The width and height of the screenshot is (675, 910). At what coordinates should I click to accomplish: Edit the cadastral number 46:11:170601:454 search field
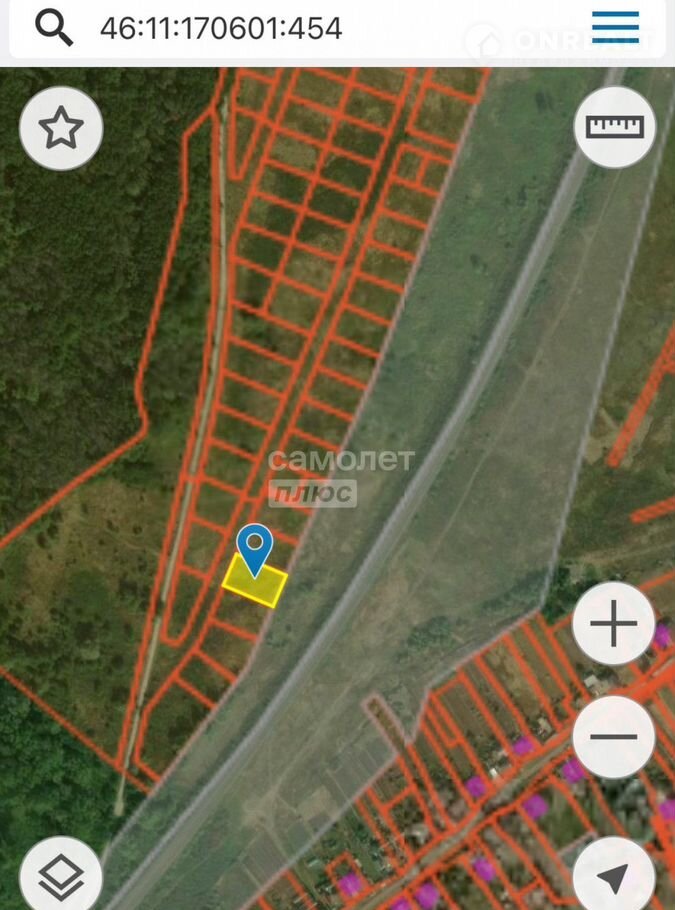tap(221, 28)
